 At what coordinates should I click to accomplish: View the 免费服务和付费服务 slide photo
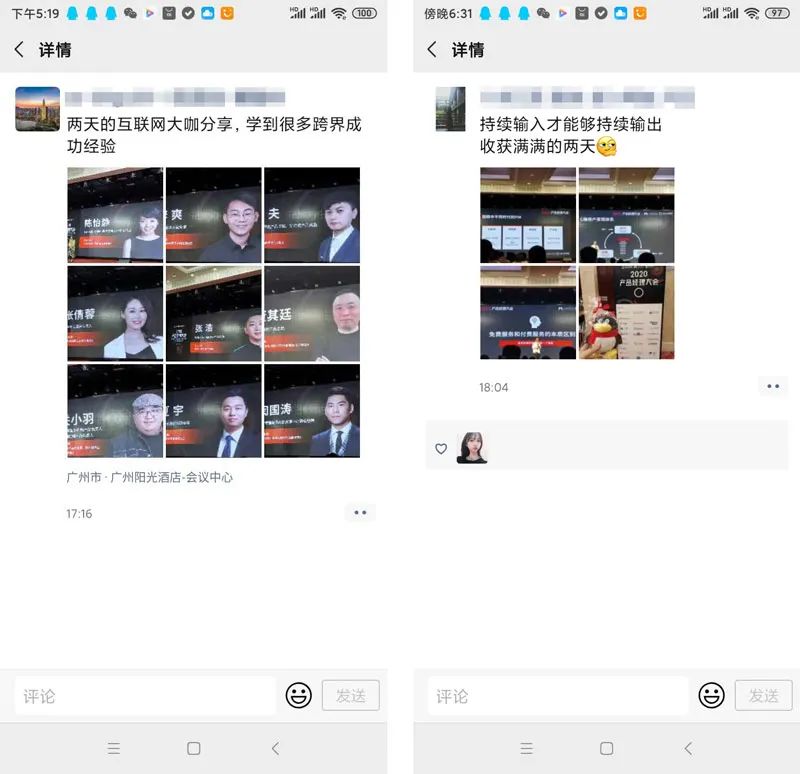pyautogui.click(x=528, y=312)
